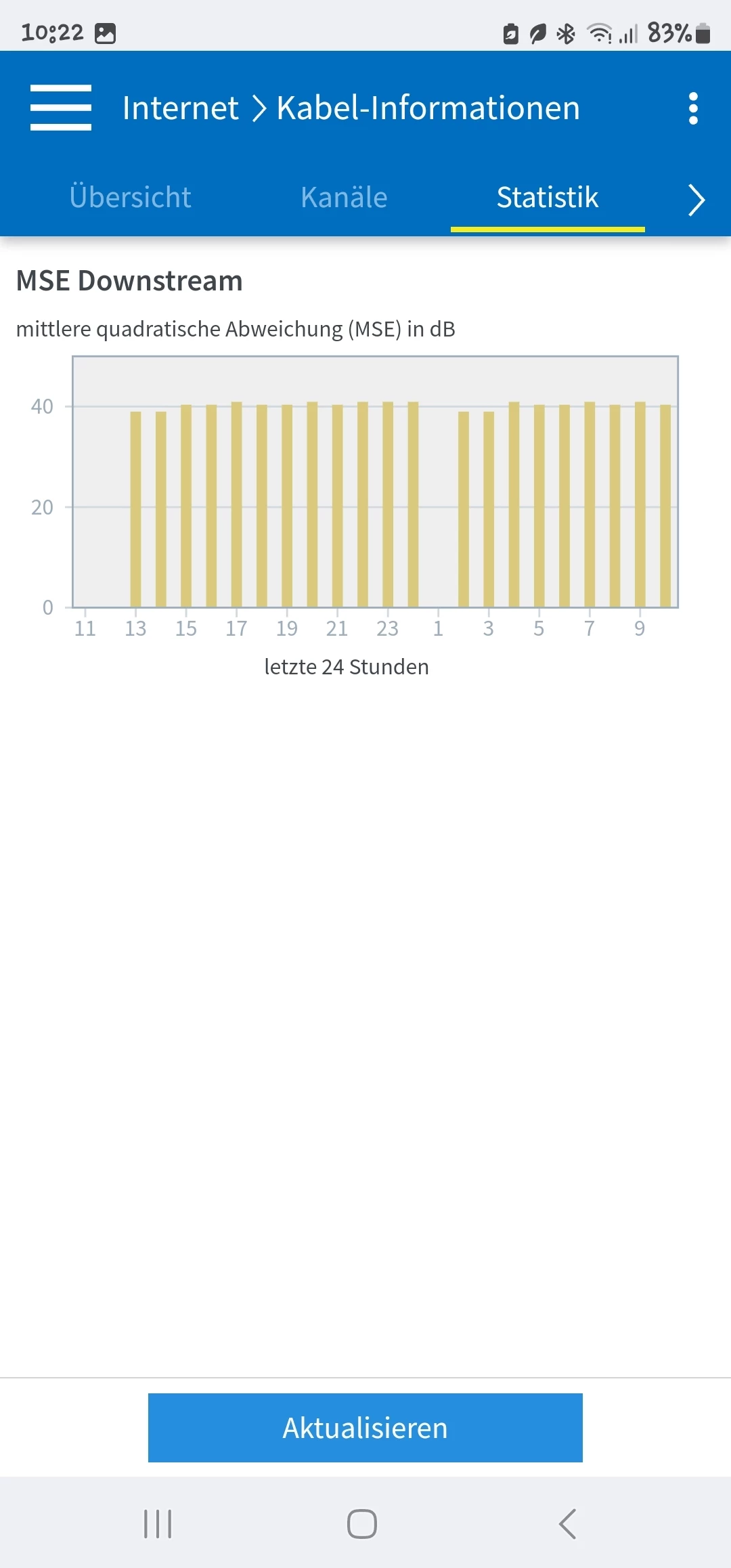The image size is (731, 1568).
Task: Tap the Aktualisieren button
Action: [x=365, y=1427]
